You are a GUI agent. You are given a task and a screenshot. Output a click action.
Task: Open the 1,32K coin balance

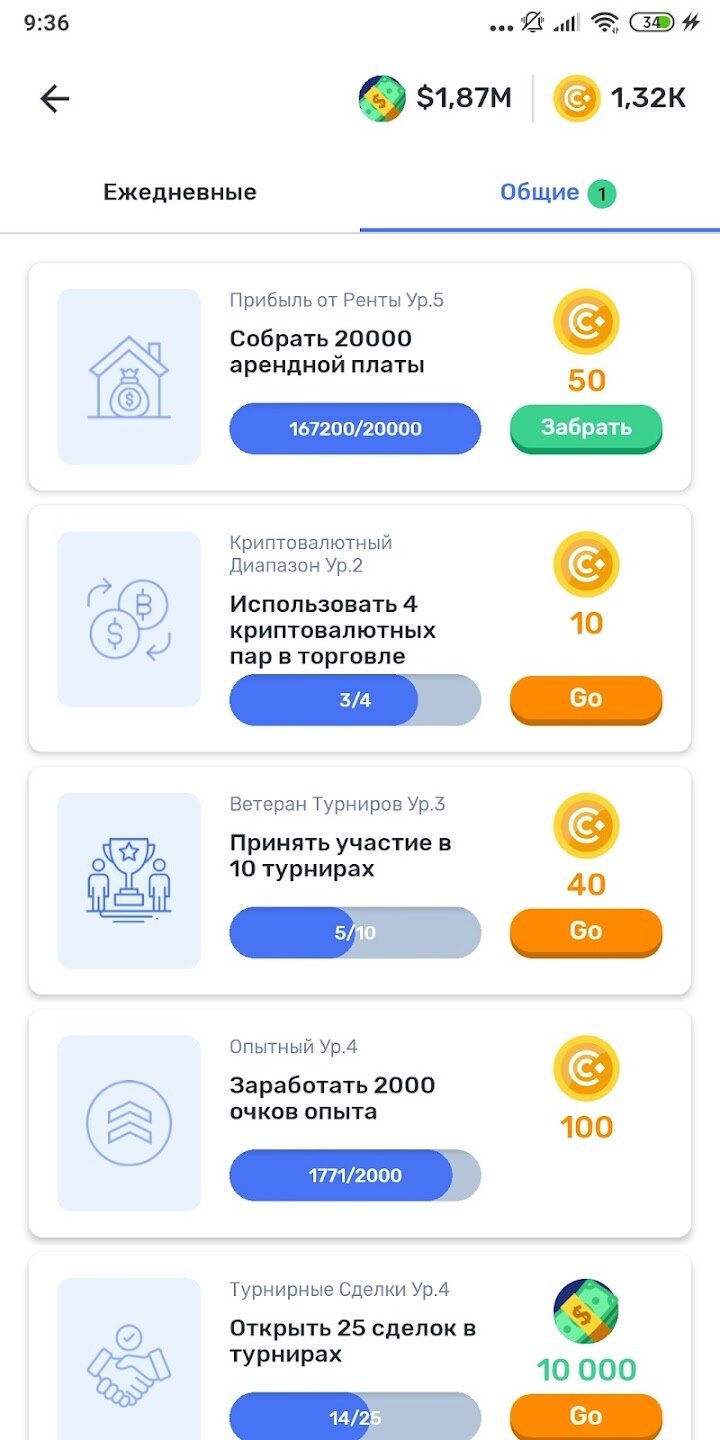(620, 98)
